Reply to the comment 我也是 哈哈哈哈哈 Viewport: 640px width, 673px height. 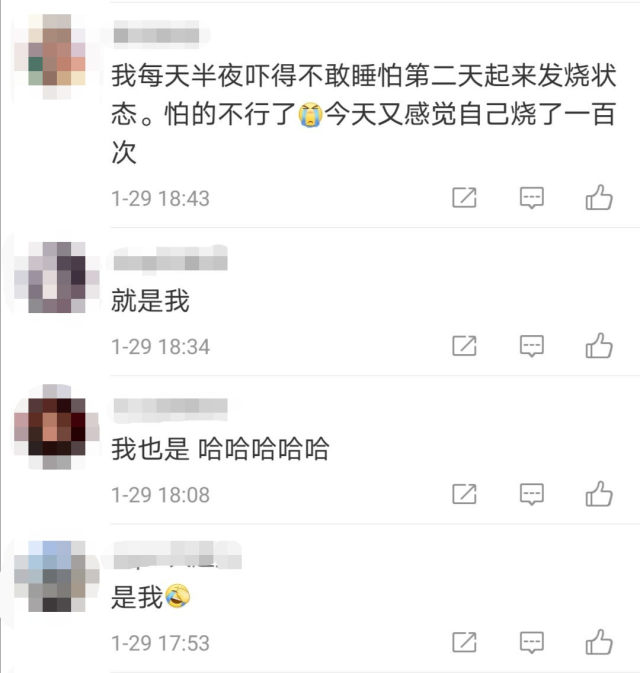531,494
